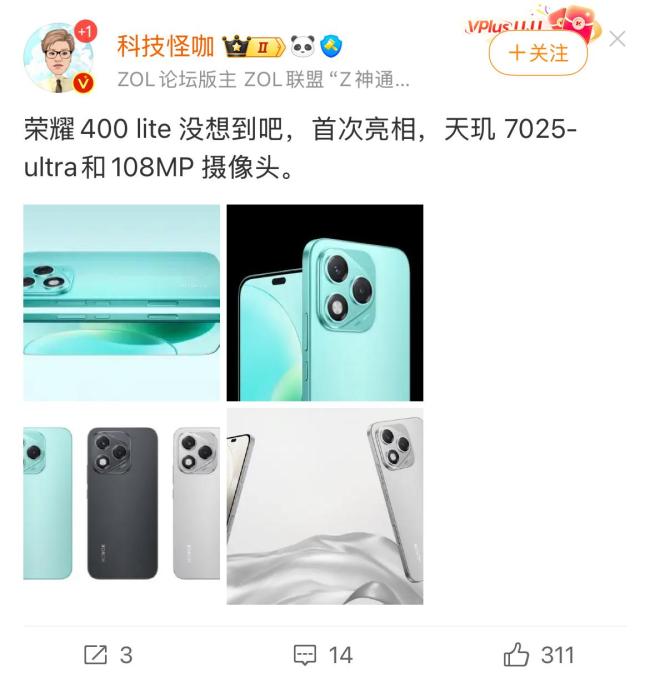Image resolution: width=650 pixels, height=677 pixels.
Task: Follow 科技怪咖 with the +关注 button
Action: point(539,52)
